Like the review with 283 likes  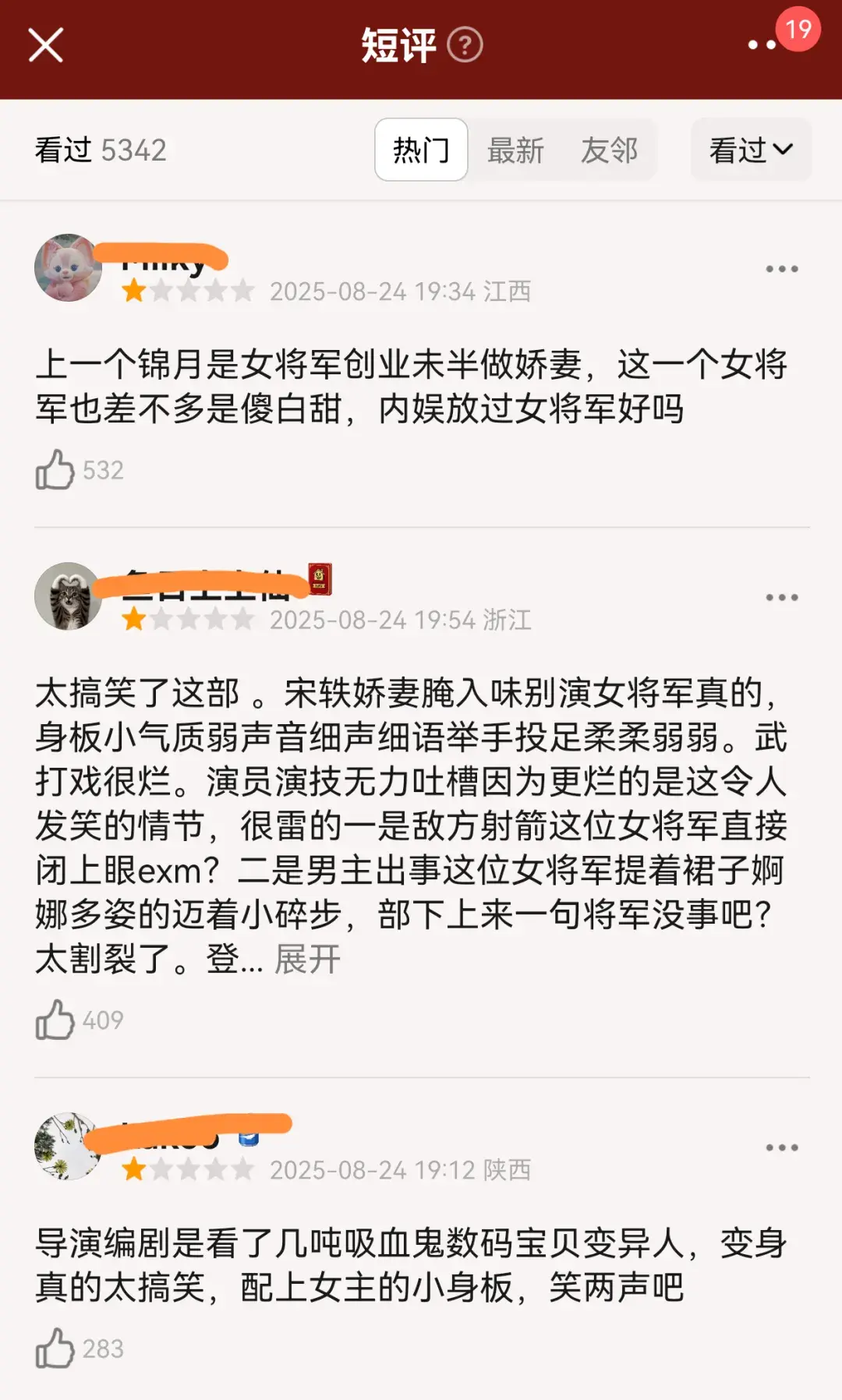pyautogui.click(x=55, y=1349)
